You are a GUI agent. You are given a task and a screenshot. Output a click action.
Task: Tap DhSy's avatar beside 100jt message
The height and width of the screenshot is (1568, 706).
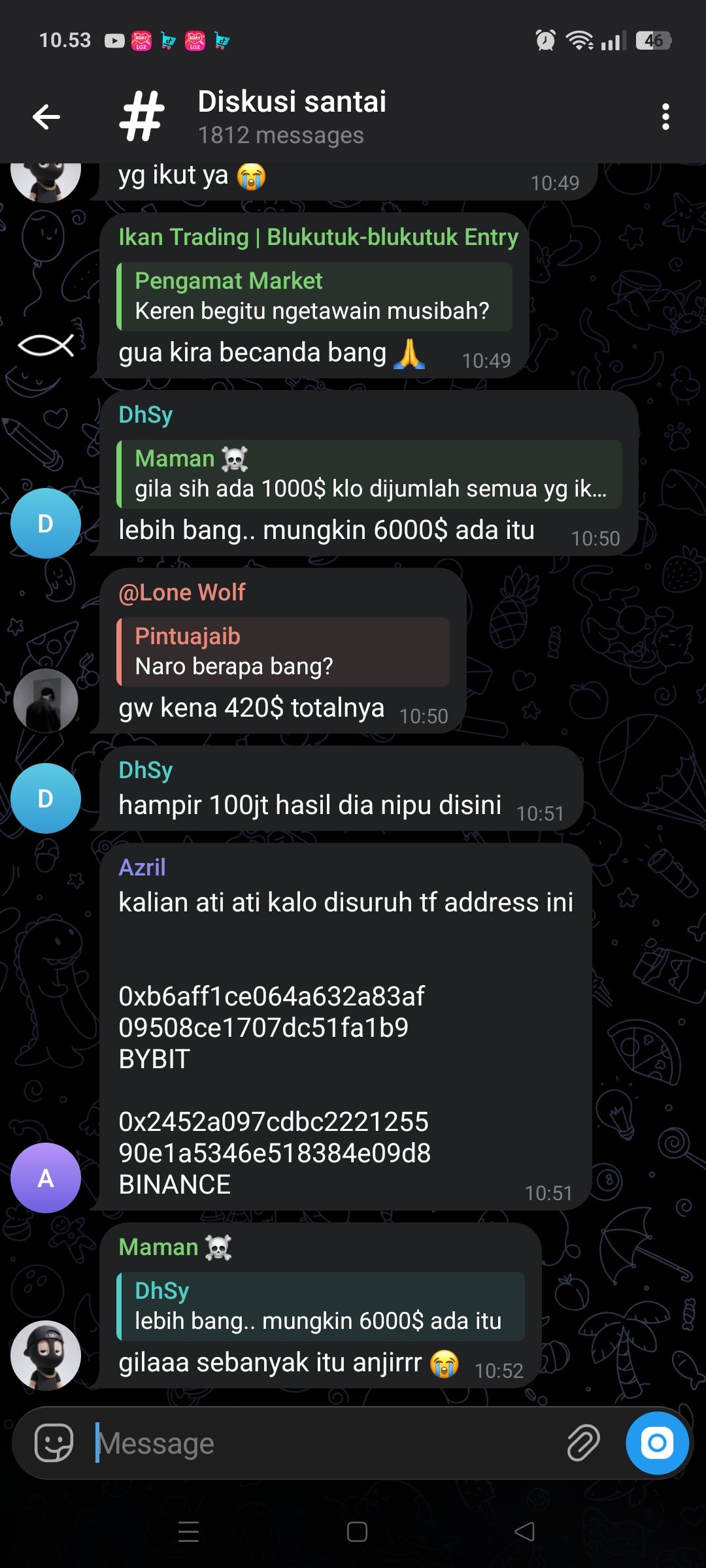[46, 798]
